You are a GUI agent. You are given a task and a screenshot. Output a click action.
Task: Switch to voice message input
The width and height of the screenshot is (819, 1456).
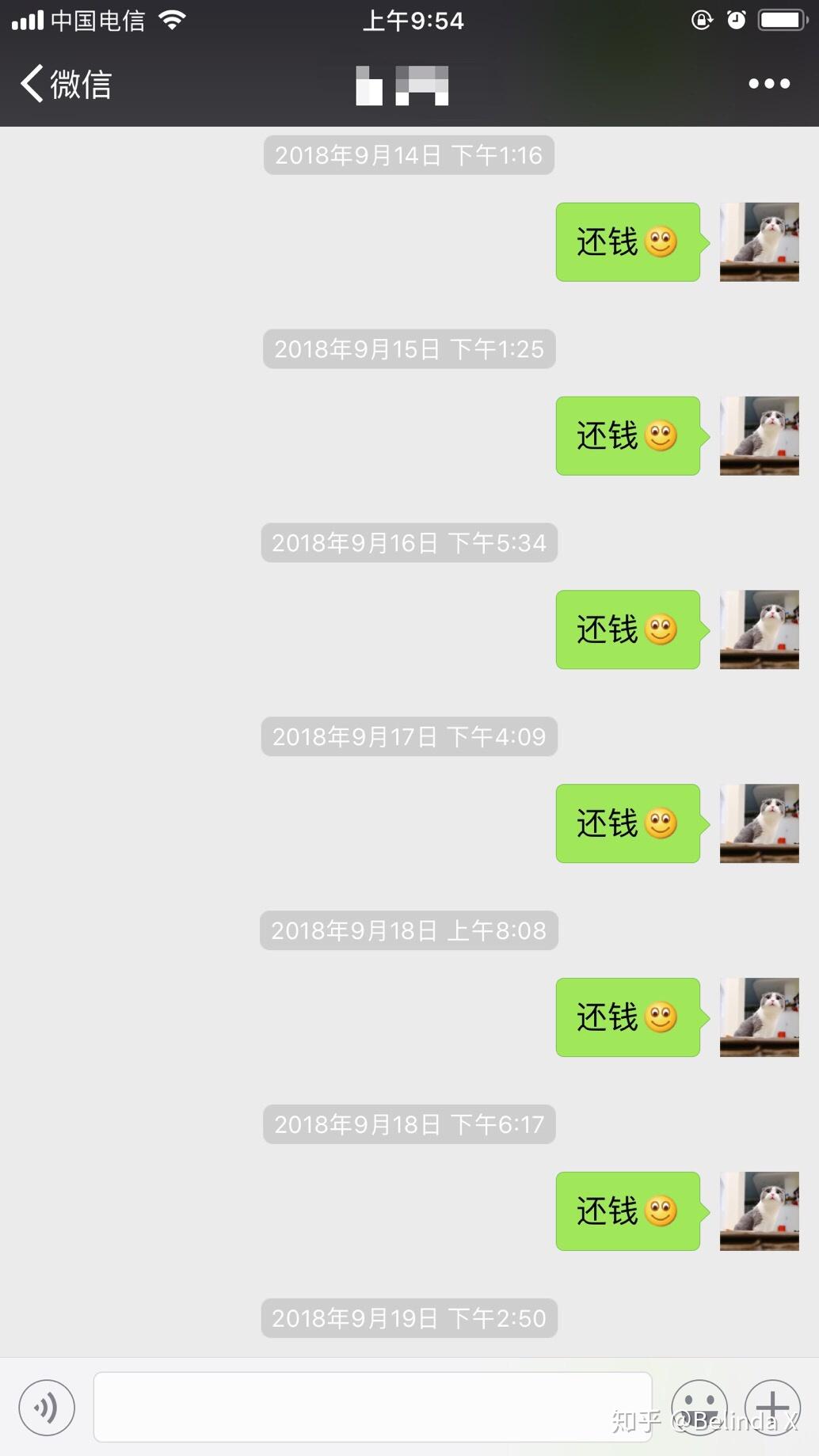(x=47, y=1408)
